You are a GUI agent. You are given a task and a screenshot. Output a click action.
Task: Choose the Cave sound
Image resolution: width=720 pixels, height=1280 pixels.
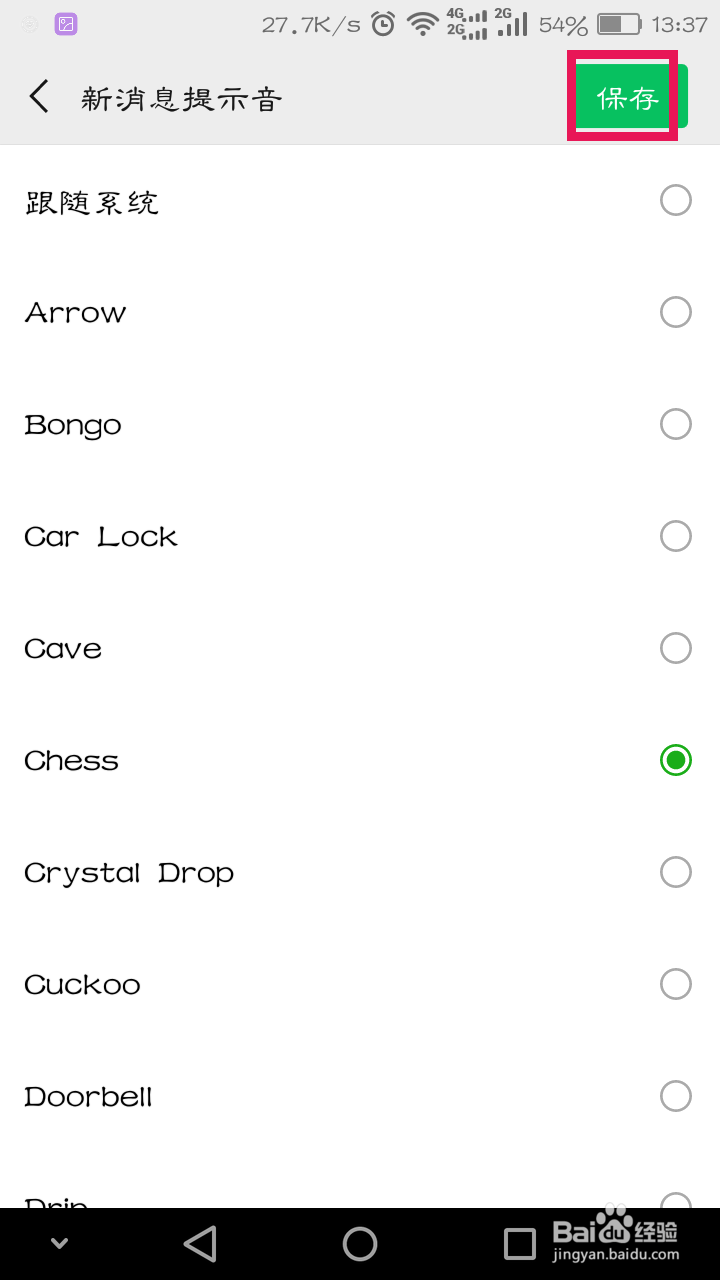(360, 649)
